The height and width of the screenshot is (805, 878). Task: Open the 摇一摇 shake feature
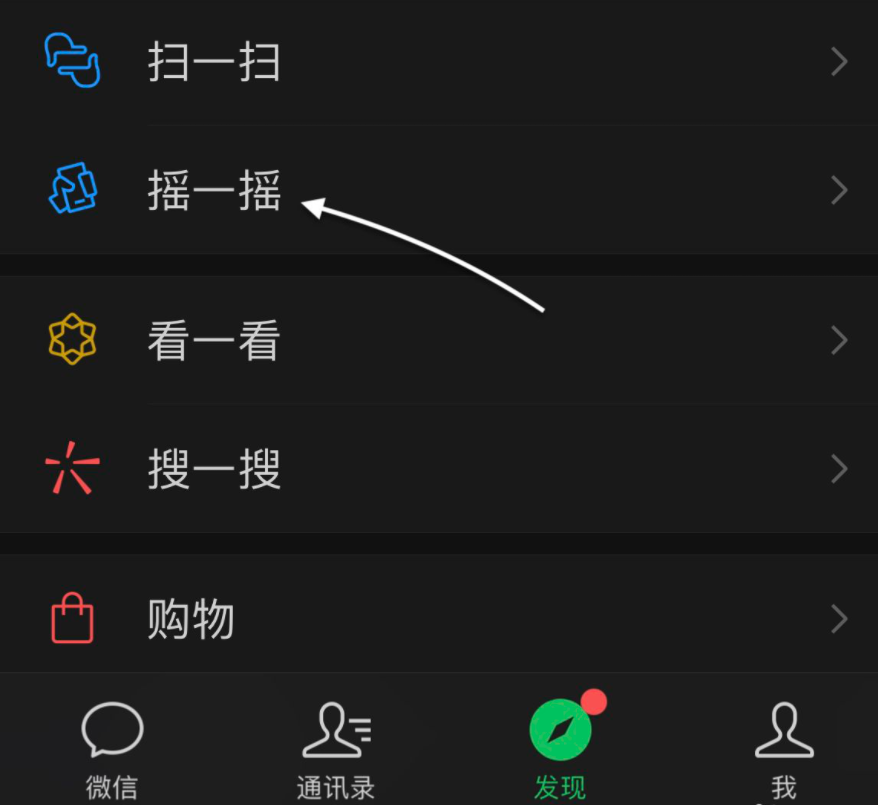click(213, 190)
